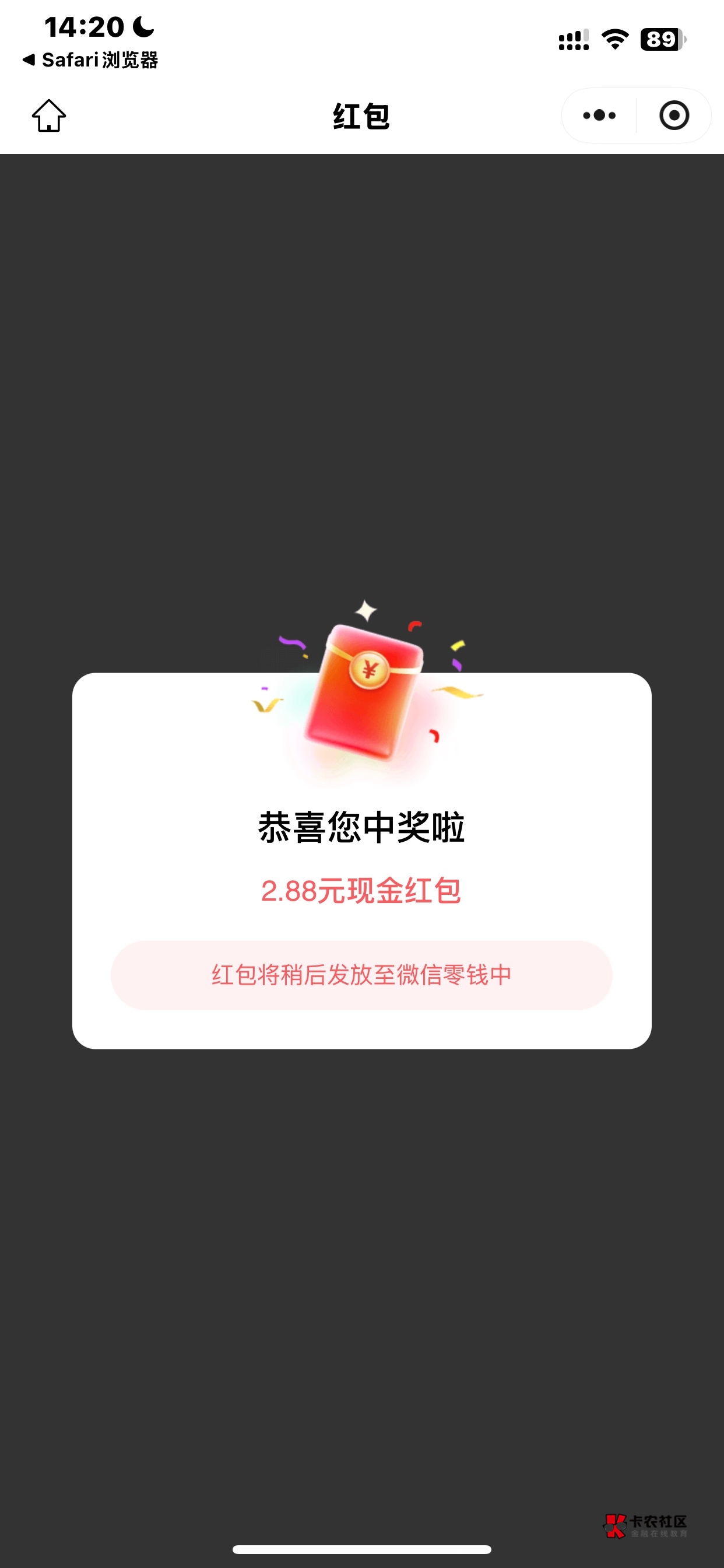Return to Safari browser via the back link

coord(90,60)
